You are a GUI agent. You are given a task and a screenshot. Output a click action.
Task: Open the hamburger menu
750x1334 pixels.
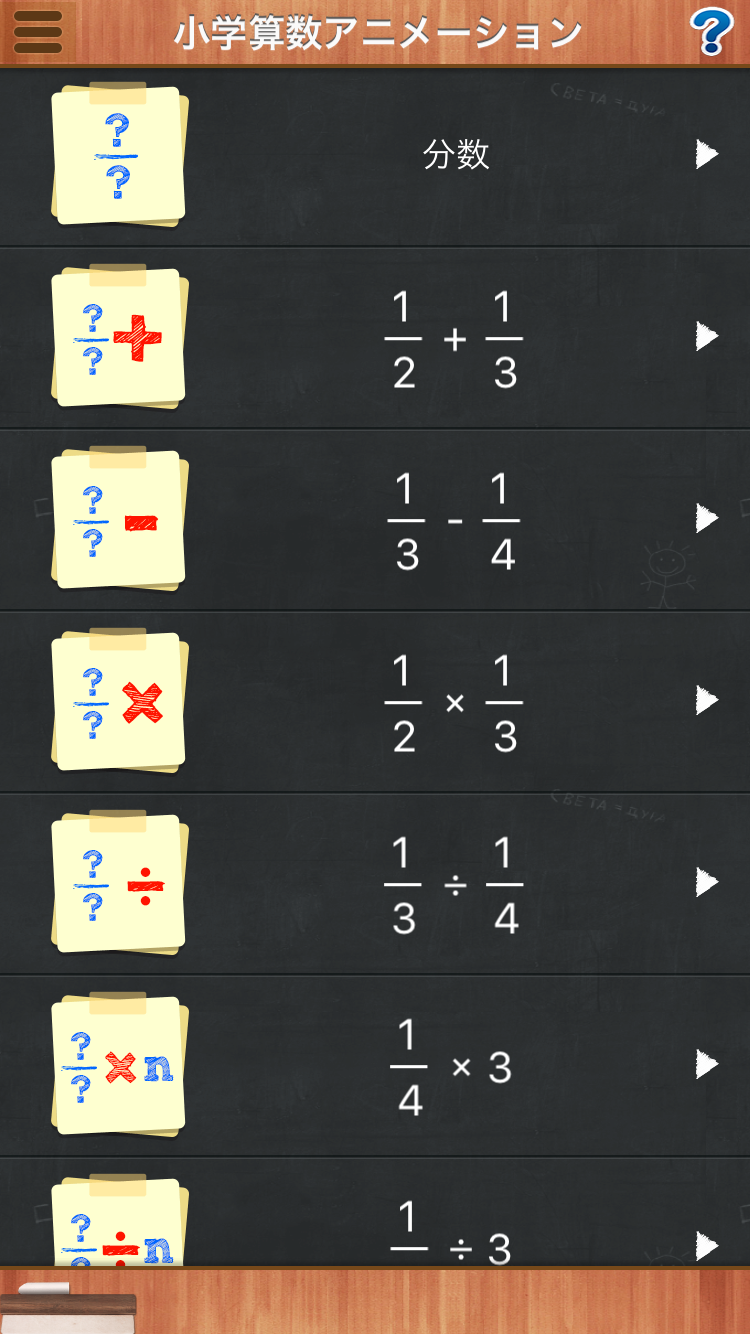[38, 32]
